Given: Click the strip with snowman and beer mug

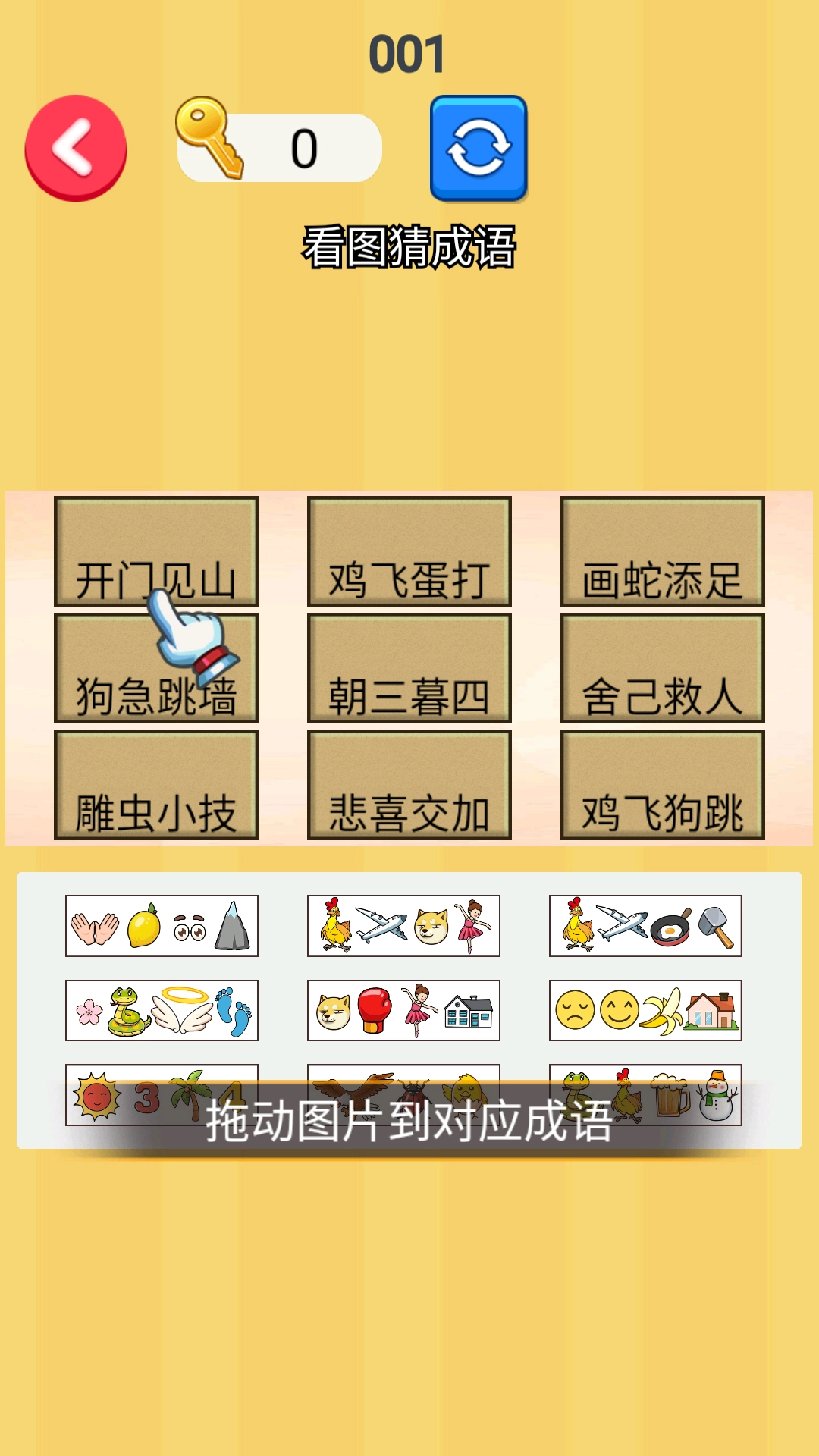Looking at the screenshot, I should [x=645, y=1096].
